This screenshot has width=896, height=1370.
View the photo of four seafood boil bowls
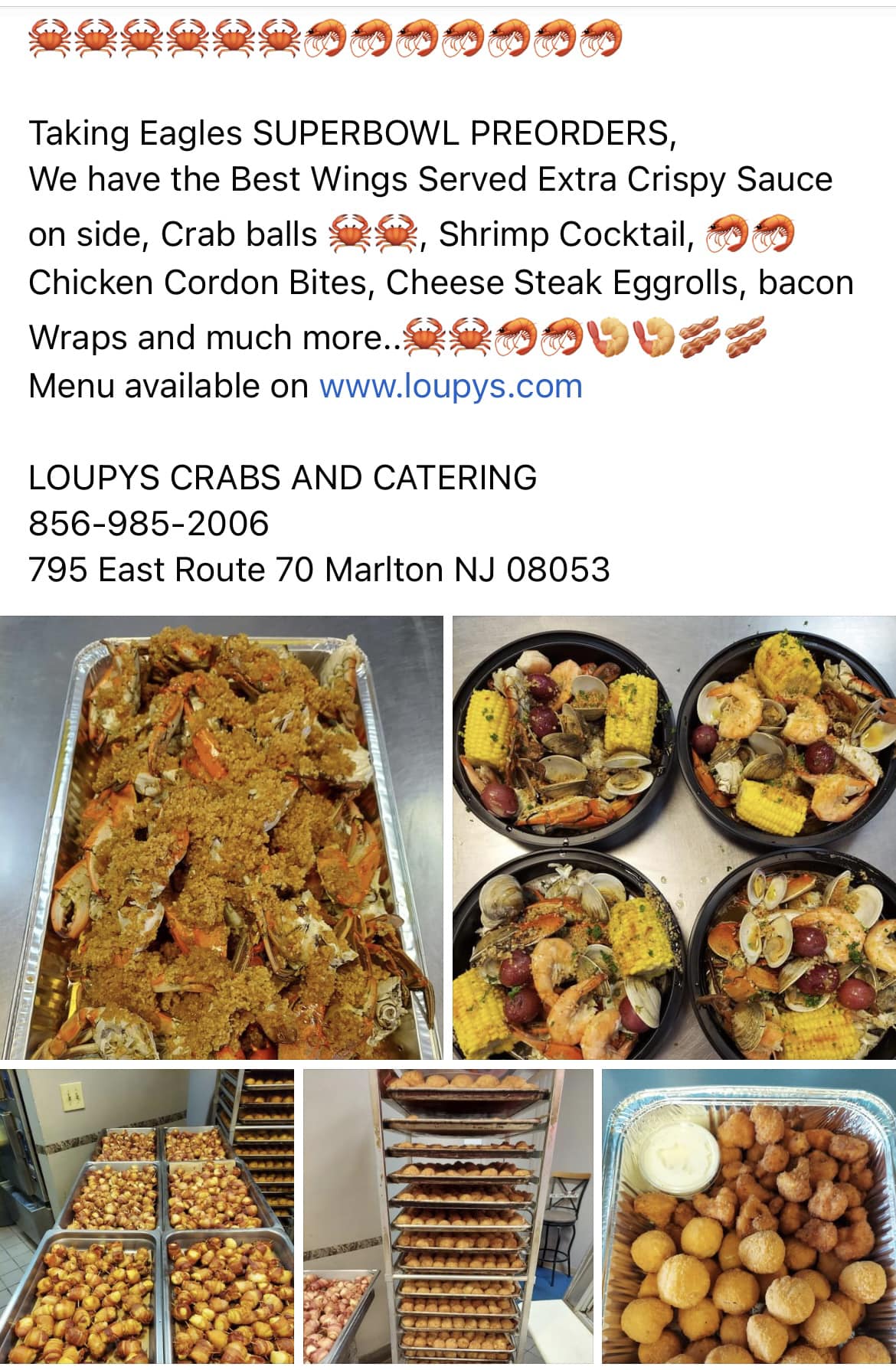[674, 837]
